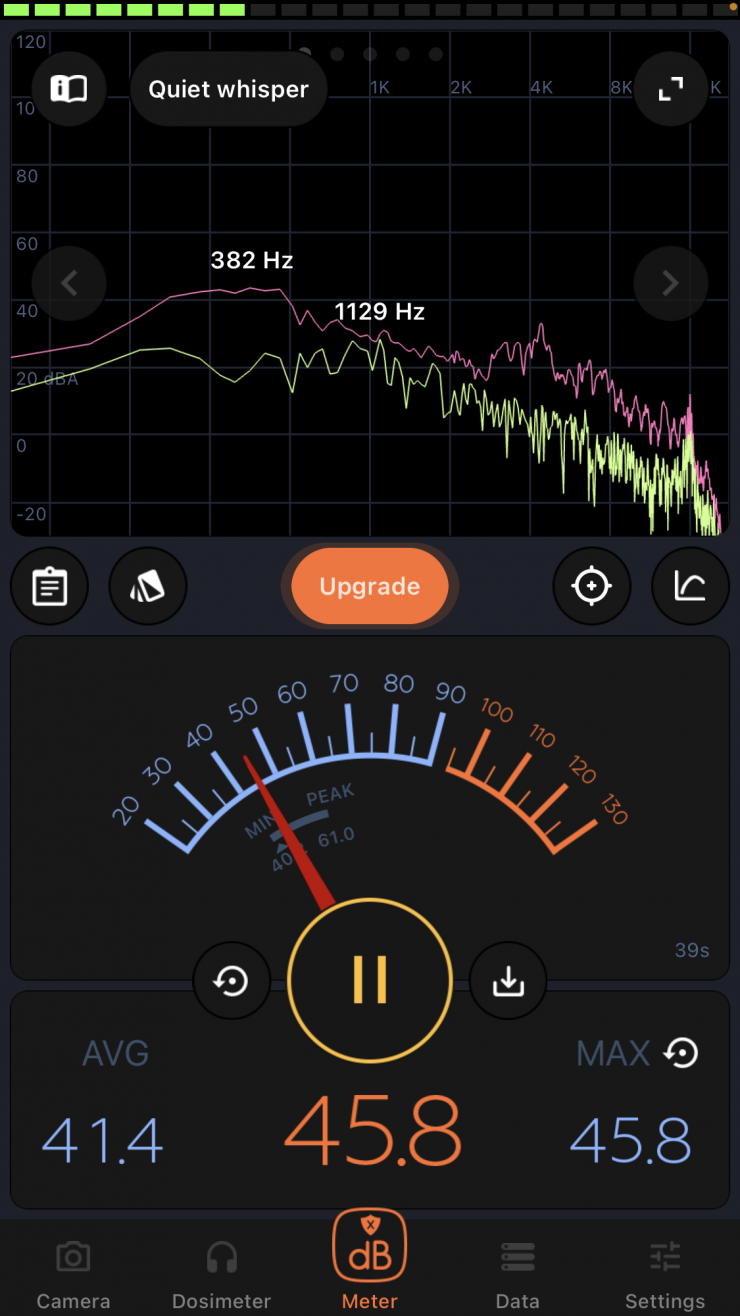Viewport: 740px width, 1316px height.
Task: Go to the previous chart with left arrow
Action: pyautogui.click(x=69, y=284)
